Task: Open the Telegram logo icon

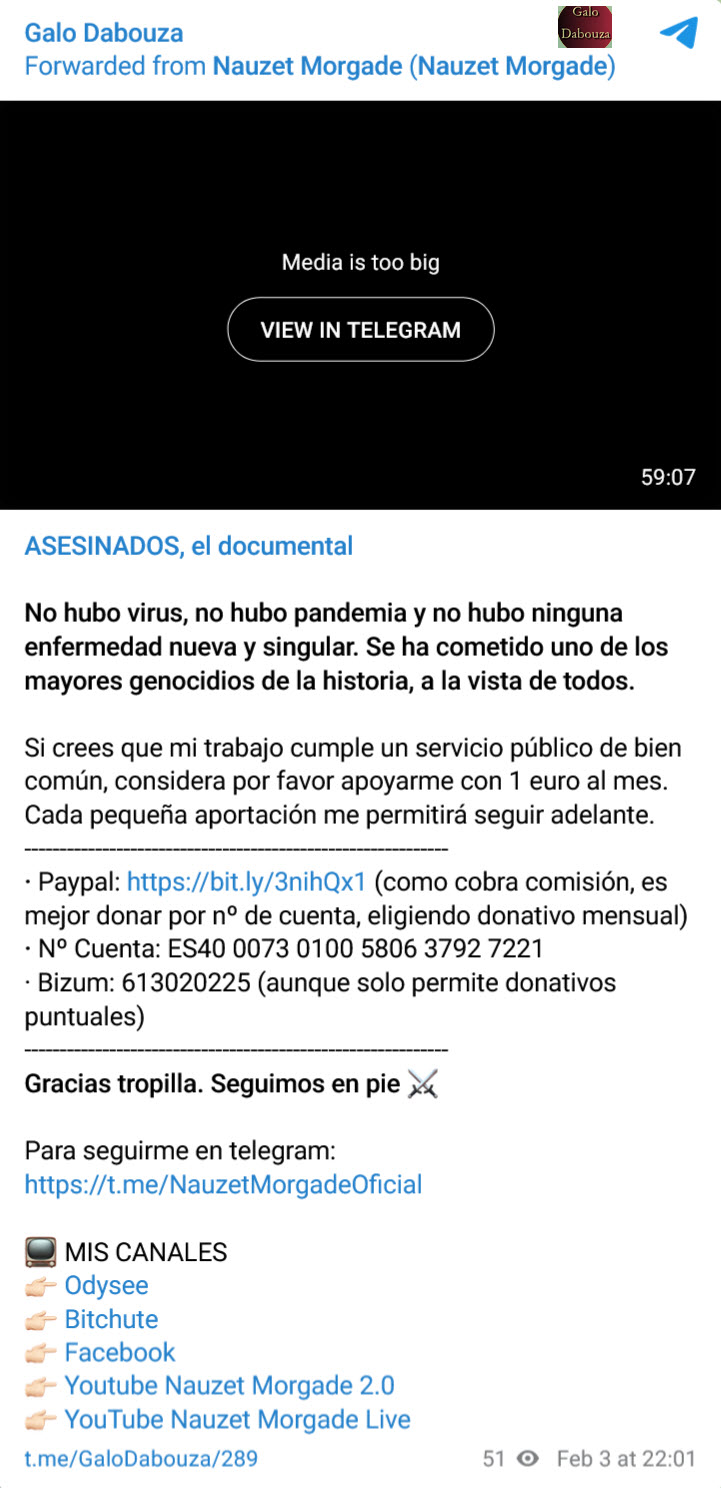Action: [678, 33]
